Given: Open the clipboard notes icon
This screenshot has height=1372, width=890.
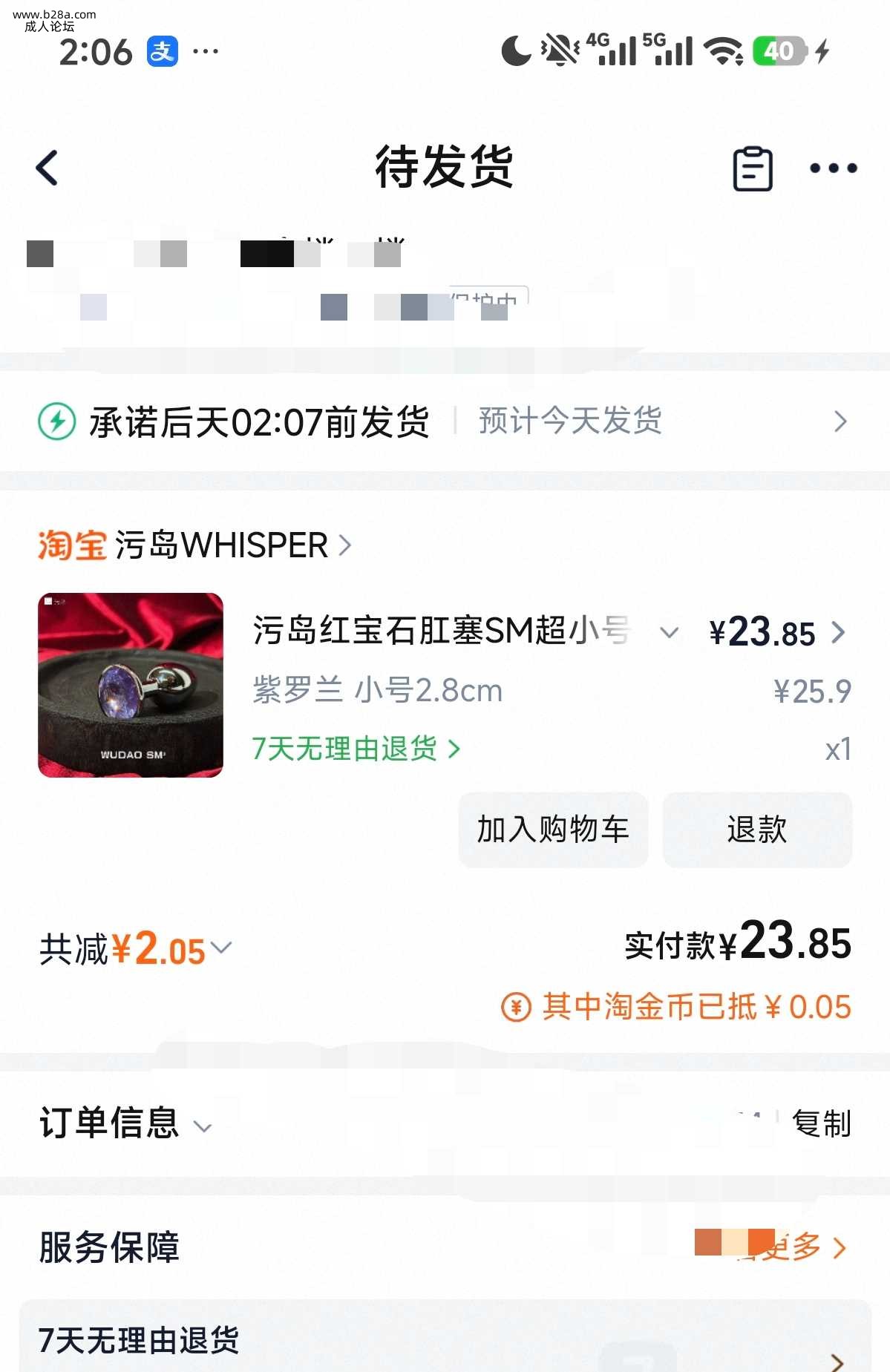Looking at the screenshot, I should [x=753, y=168].
